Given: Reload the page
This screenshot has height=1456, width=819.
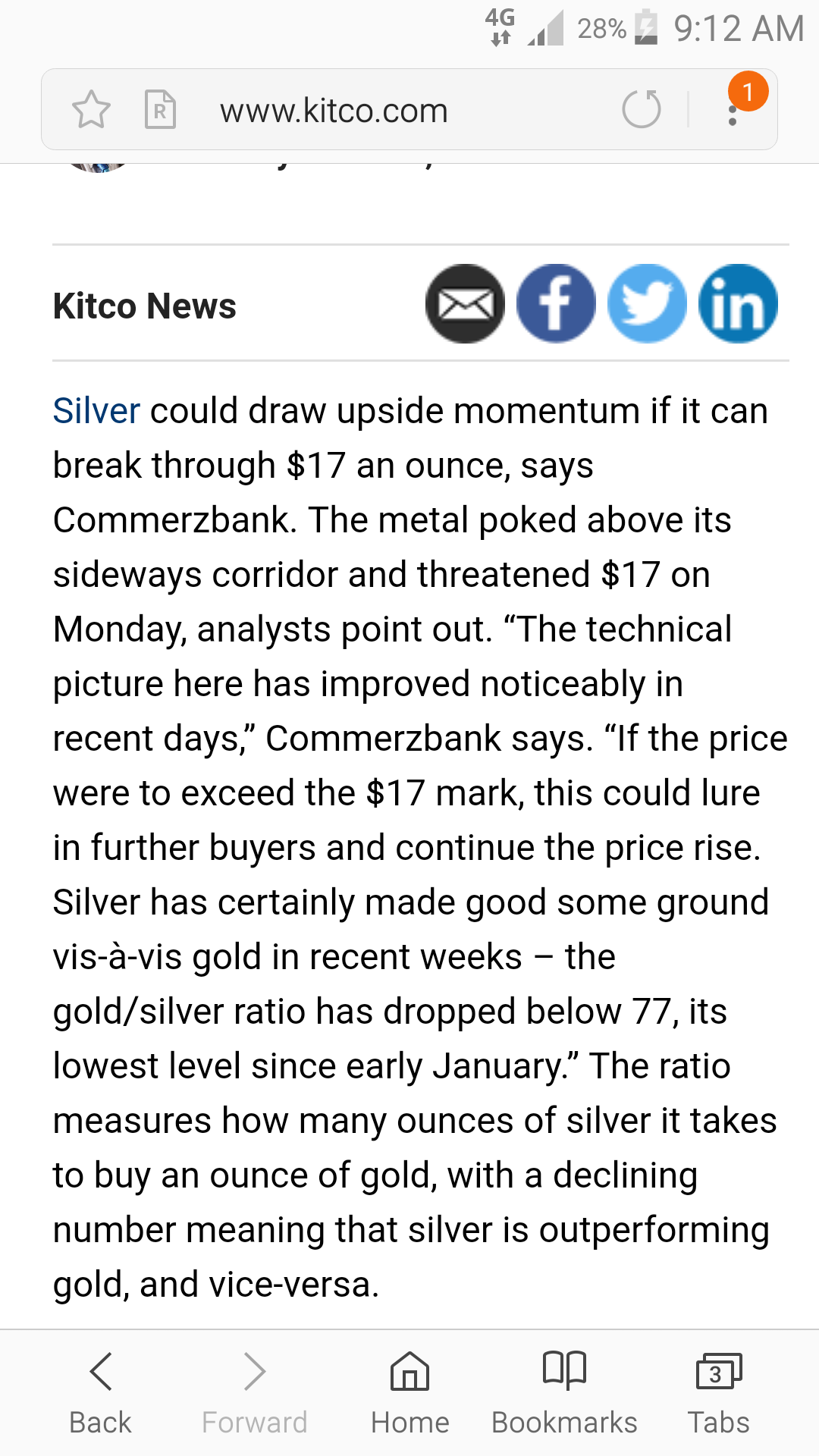Looking at the screenshot, I should (x=642, y=109).
